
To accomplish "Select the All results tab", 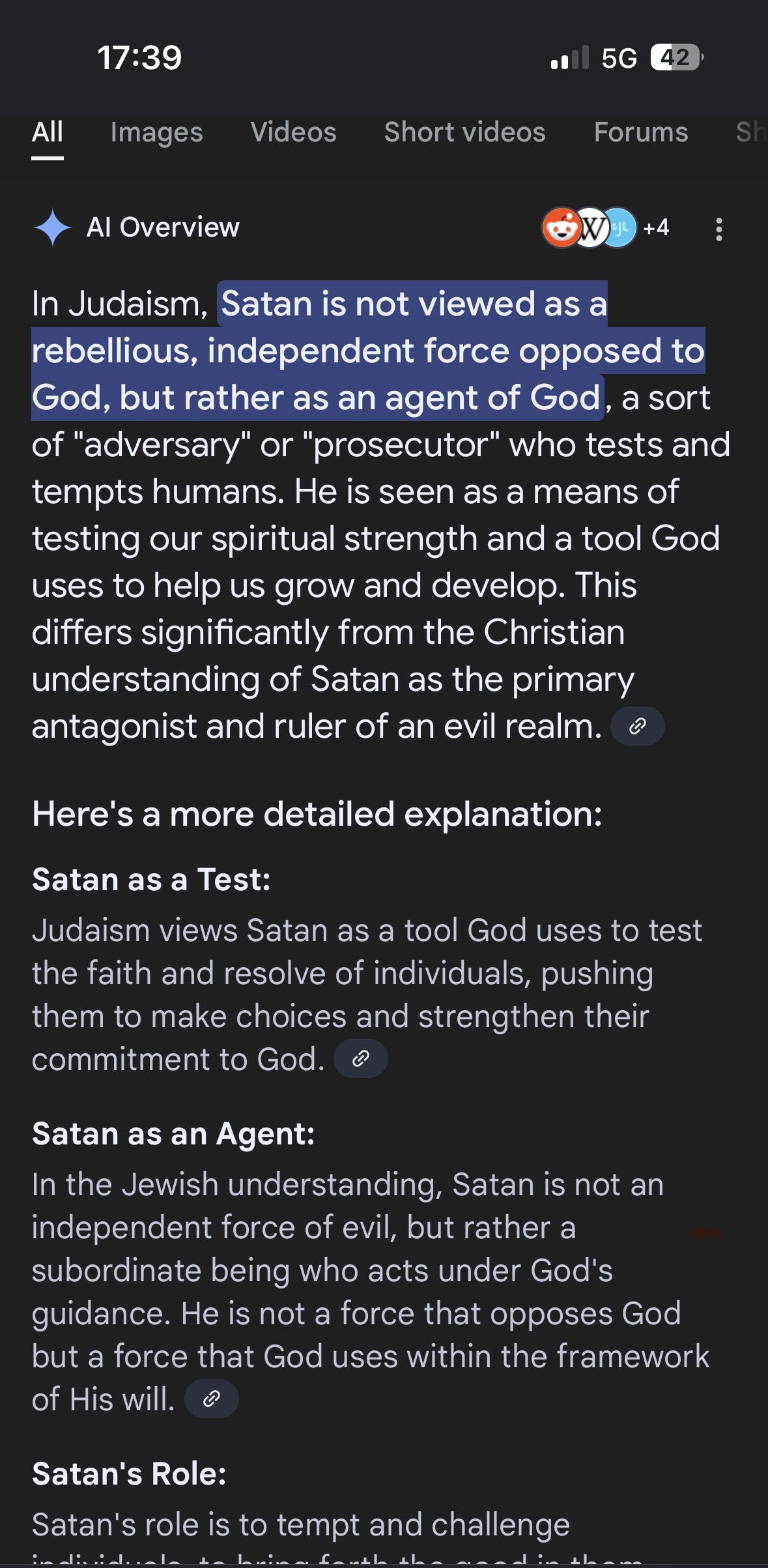I will (x=48, y=132).
